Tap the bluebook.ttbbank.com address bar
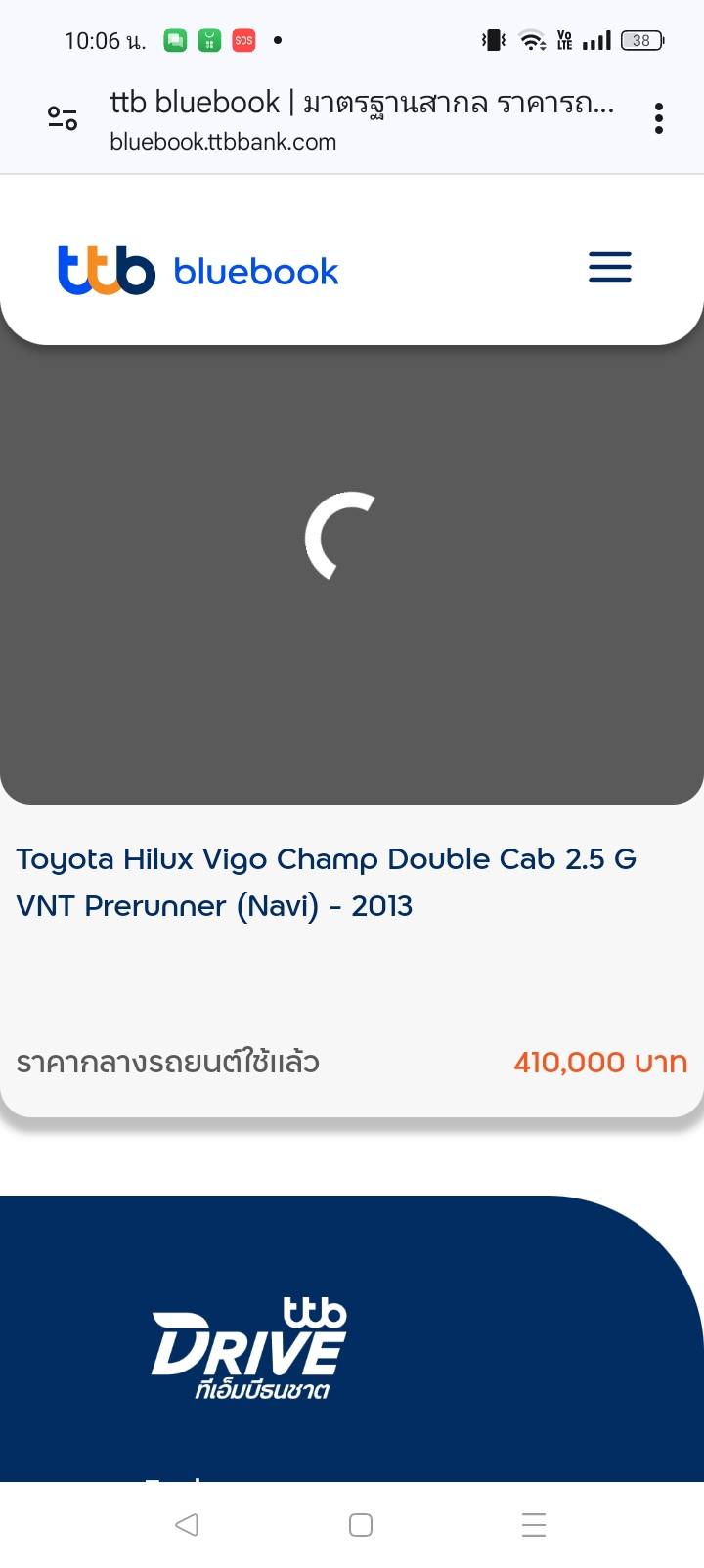Image resolution: width=704 pixels, height=1568 pixels. 362,120
